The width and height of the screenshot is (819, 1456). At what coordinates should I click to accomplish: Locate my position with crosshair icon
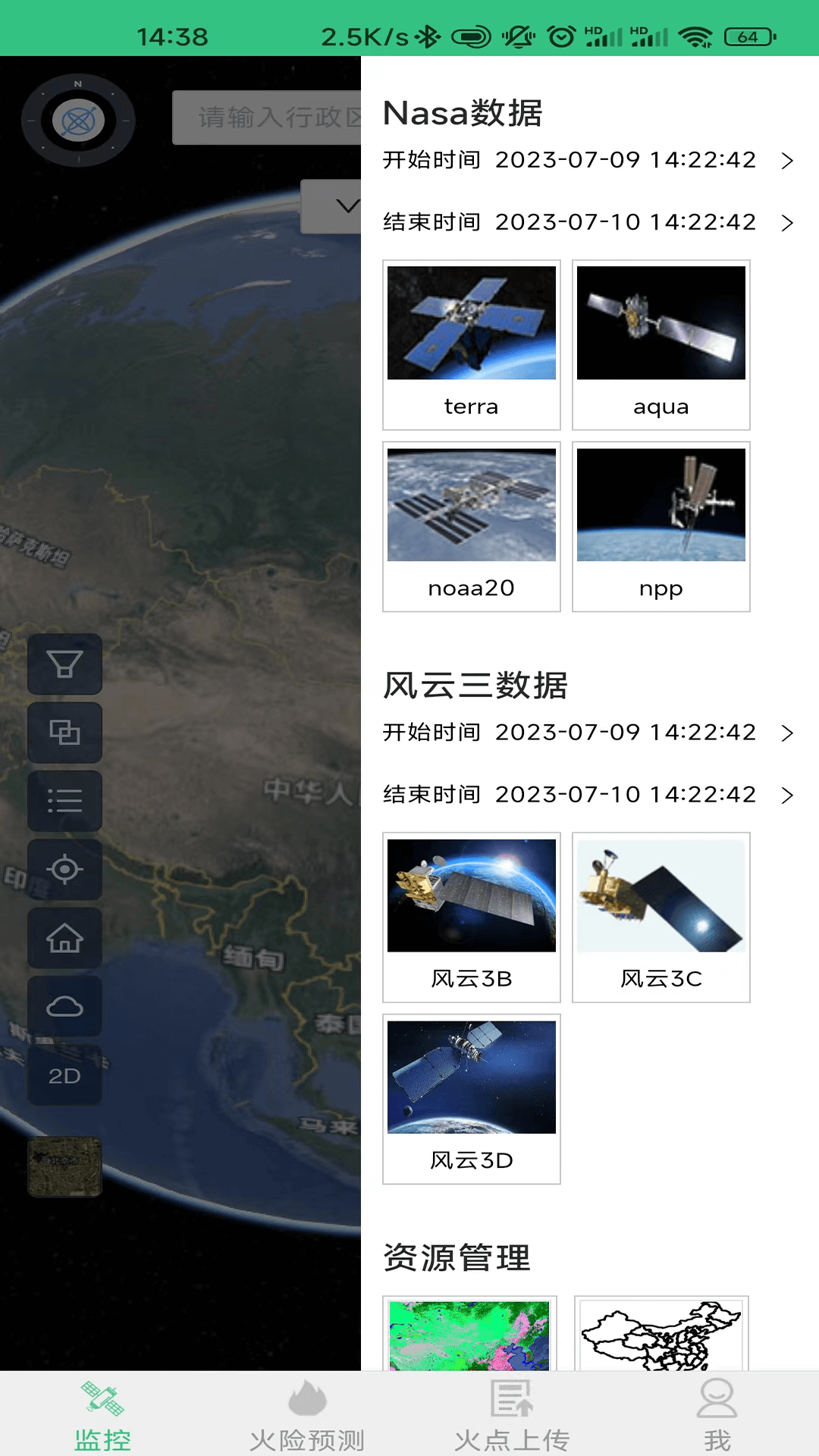pyautogui.click(x=64, y=869)
